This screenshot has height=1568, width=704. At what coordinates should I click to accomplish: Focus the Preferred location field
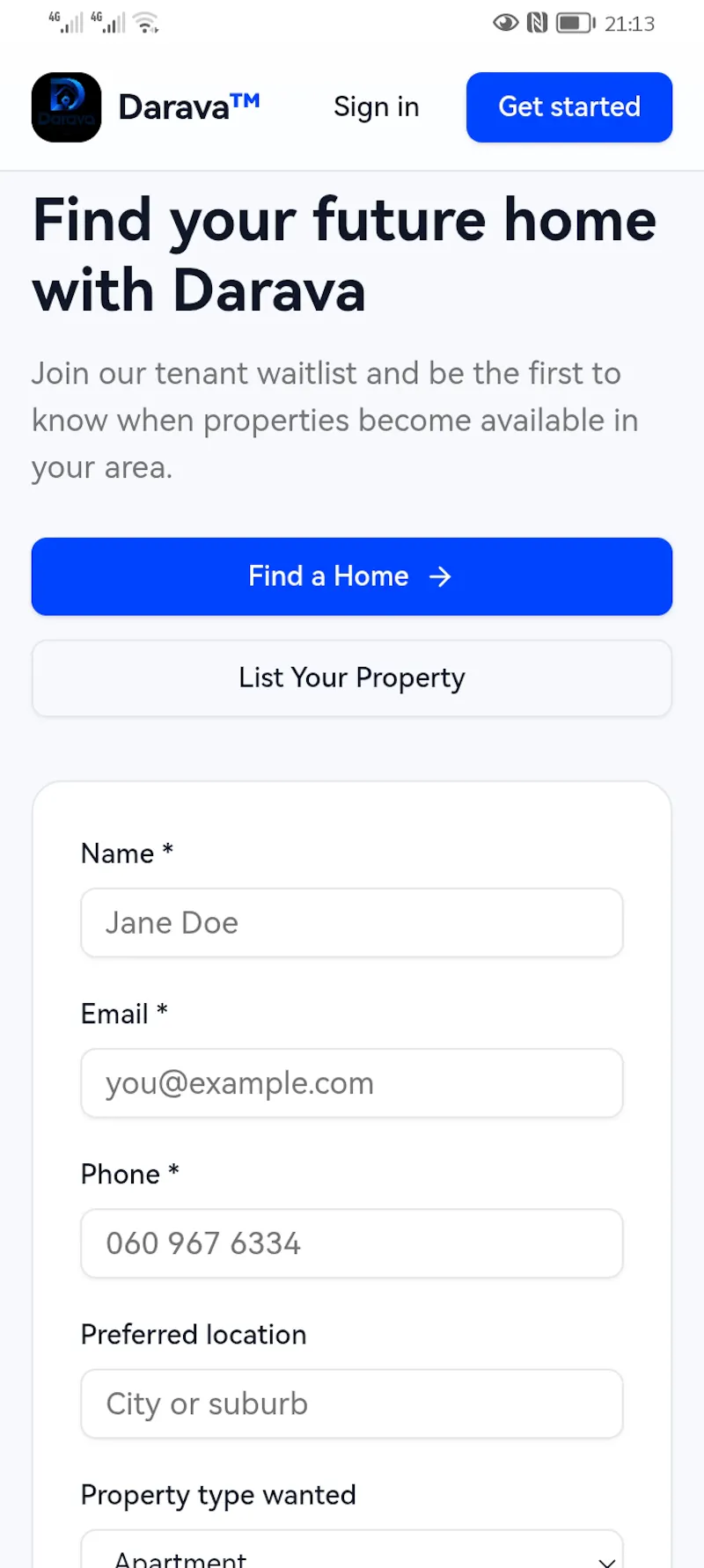352,1403
